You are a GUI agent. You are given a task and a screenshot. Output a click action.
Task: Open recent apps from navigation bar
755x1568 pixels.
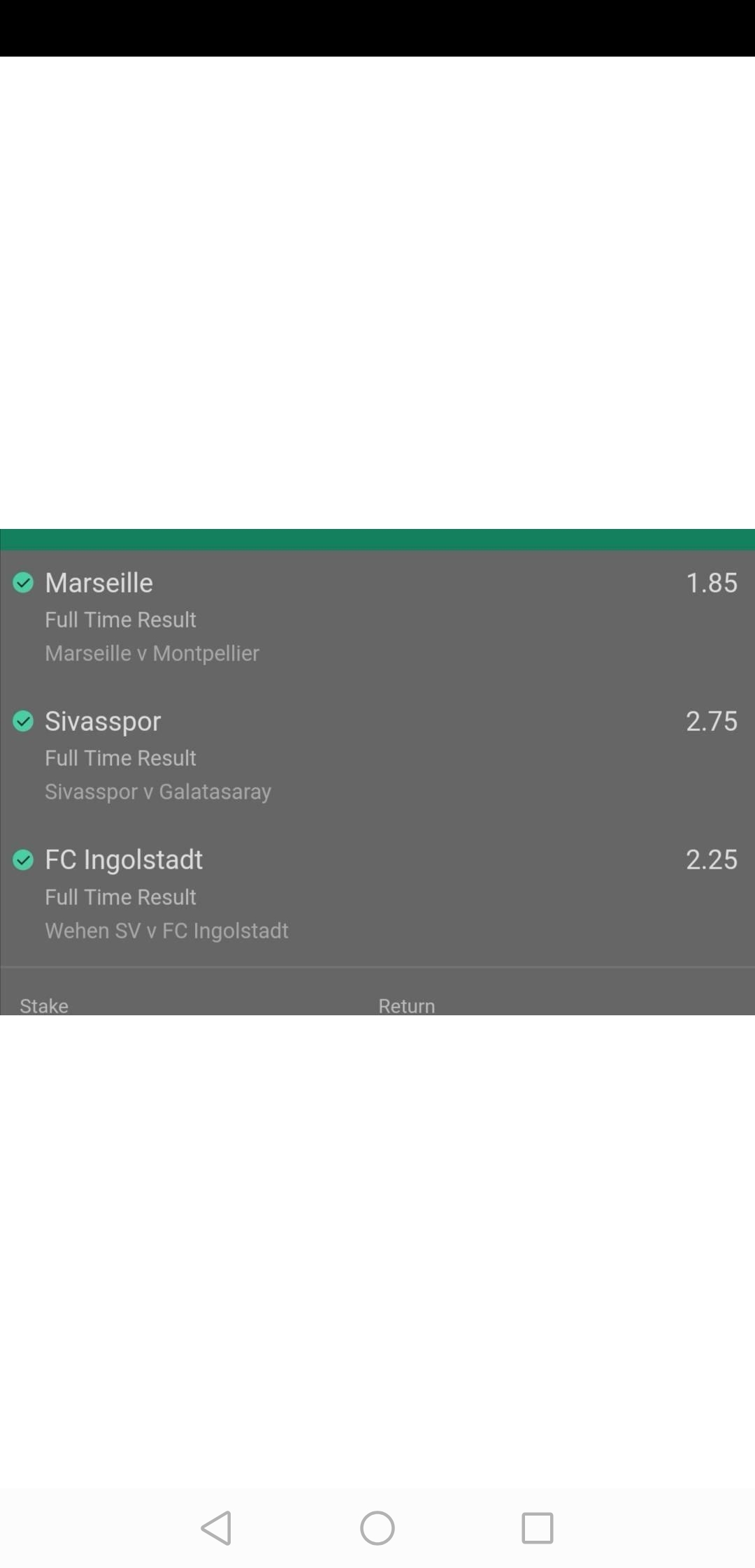pos(538,1528)
